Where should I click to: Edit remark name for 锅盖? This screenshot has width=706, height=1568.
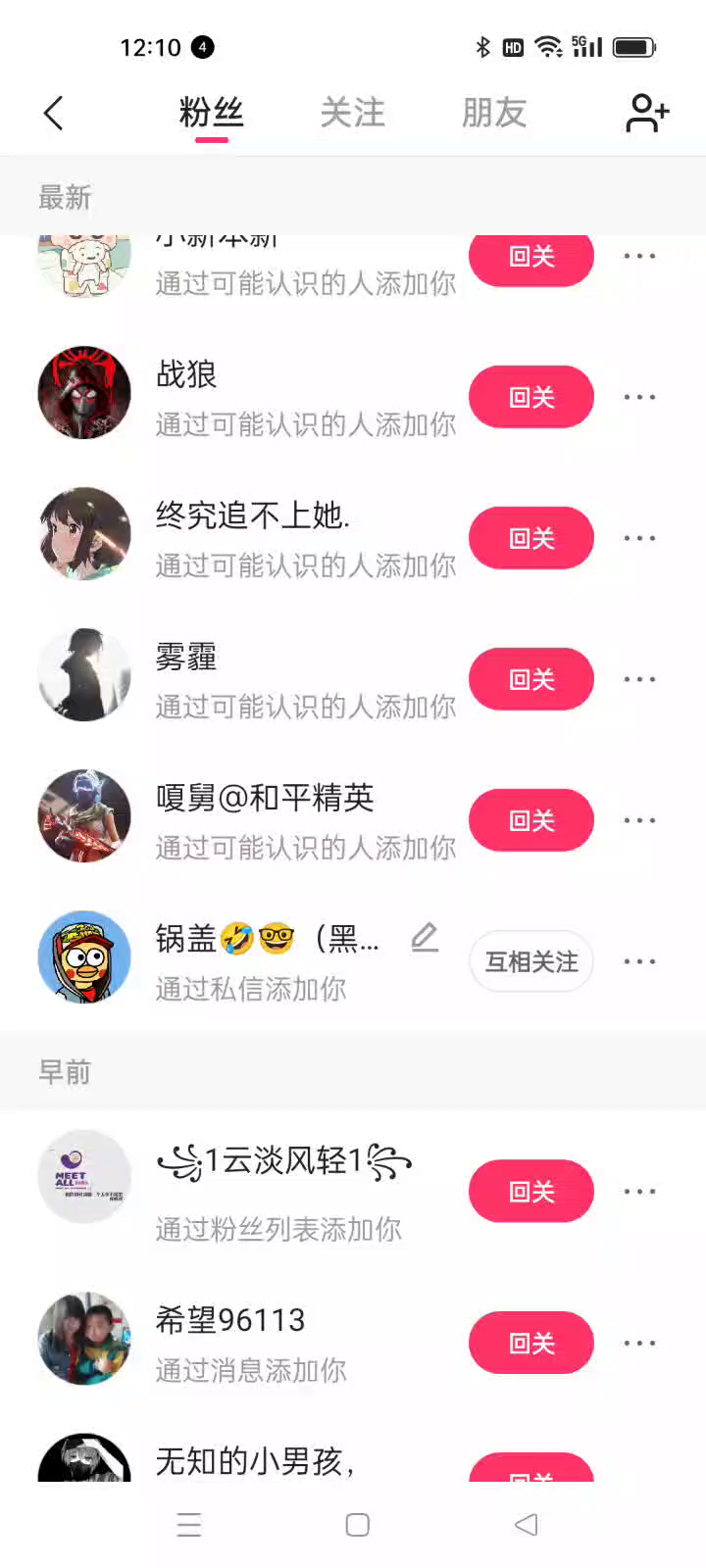[425, 938]
